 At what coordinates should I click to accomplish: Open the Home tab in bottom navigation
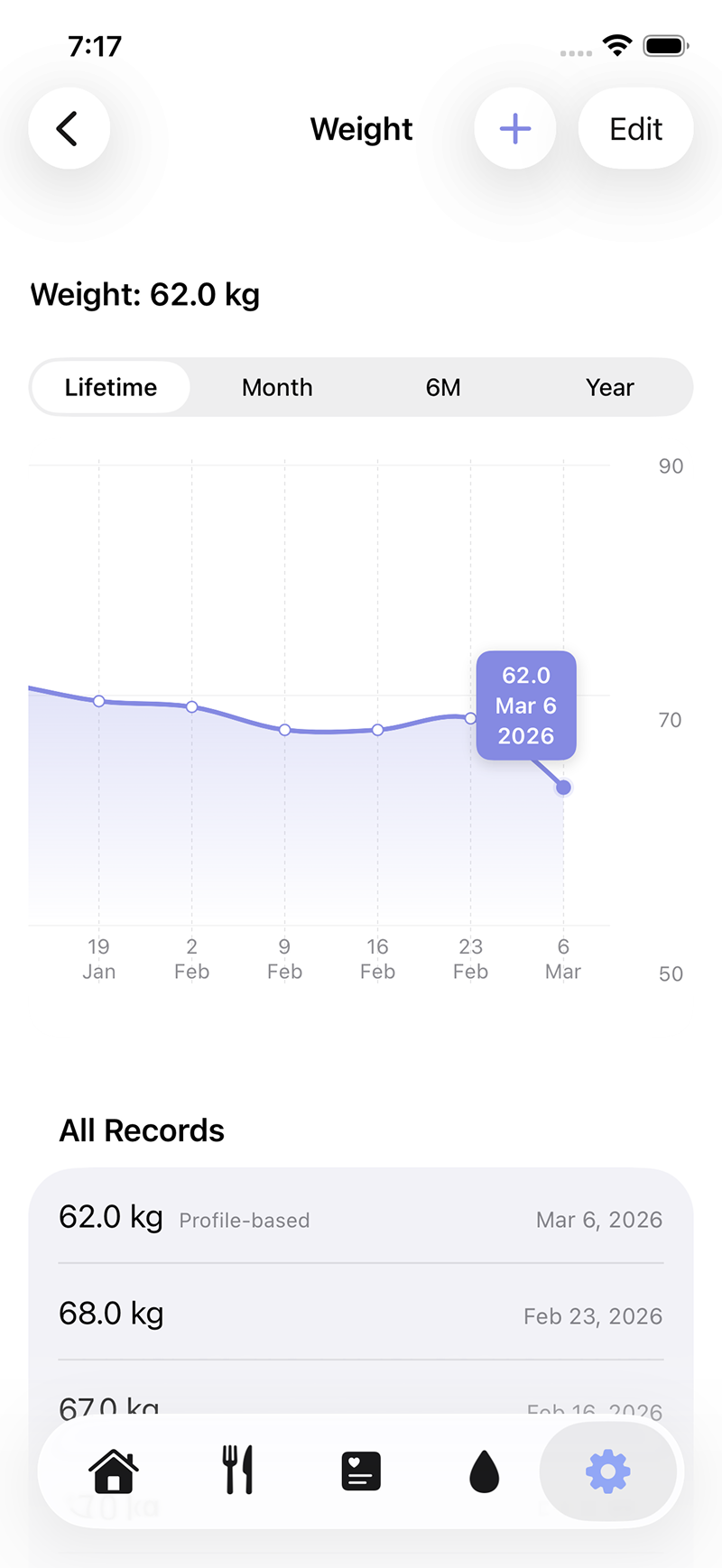112,1471
